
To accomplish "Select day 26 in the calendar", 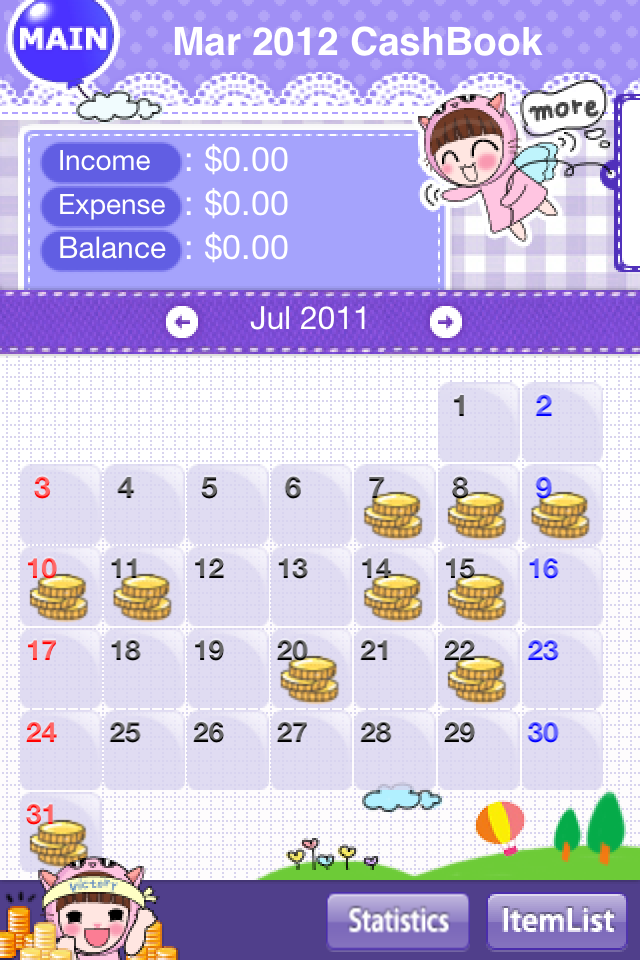I will click(x=226, y=750).
